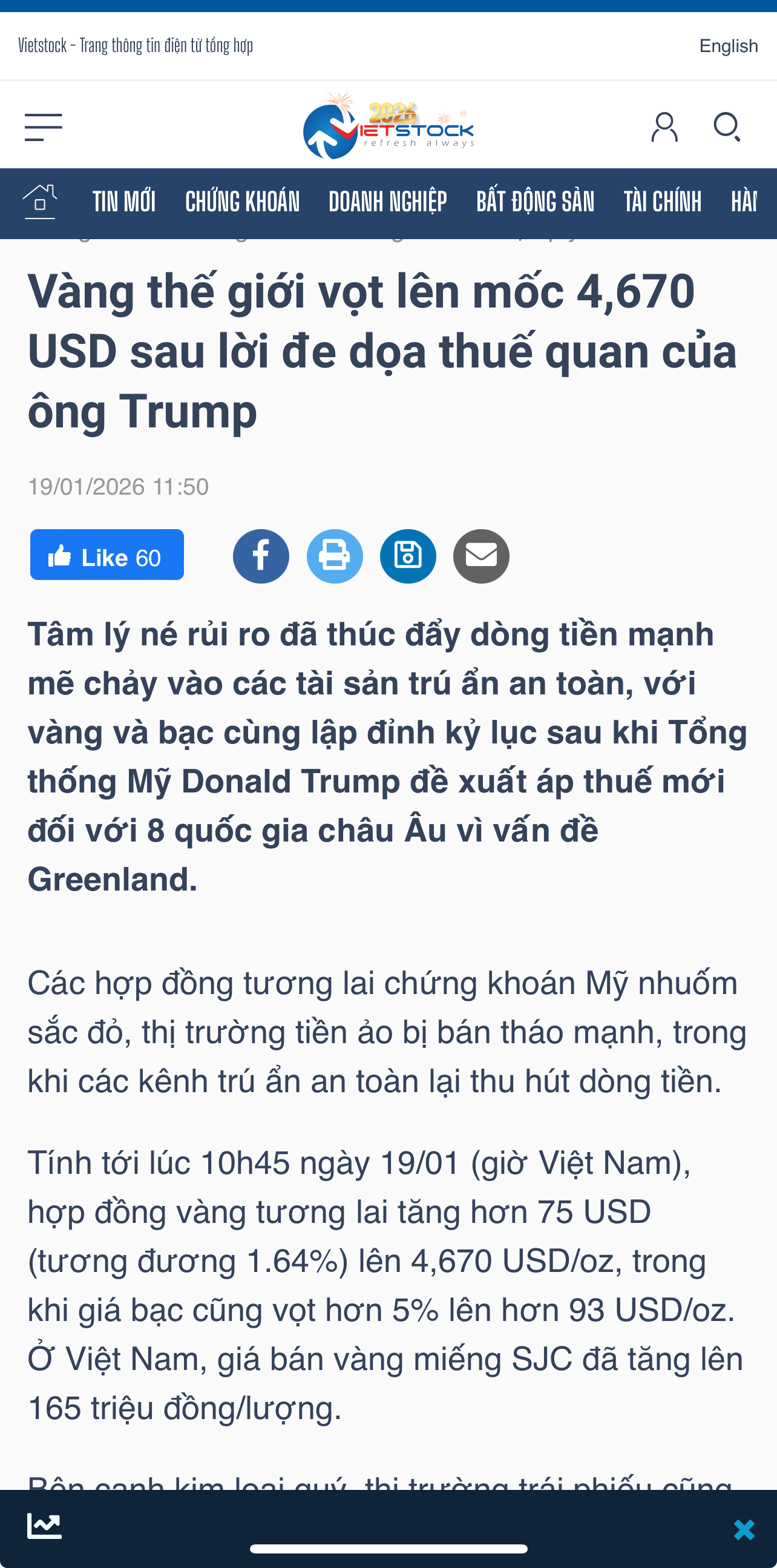Open the DOANH NGHIỆP section

coord(387,202)
